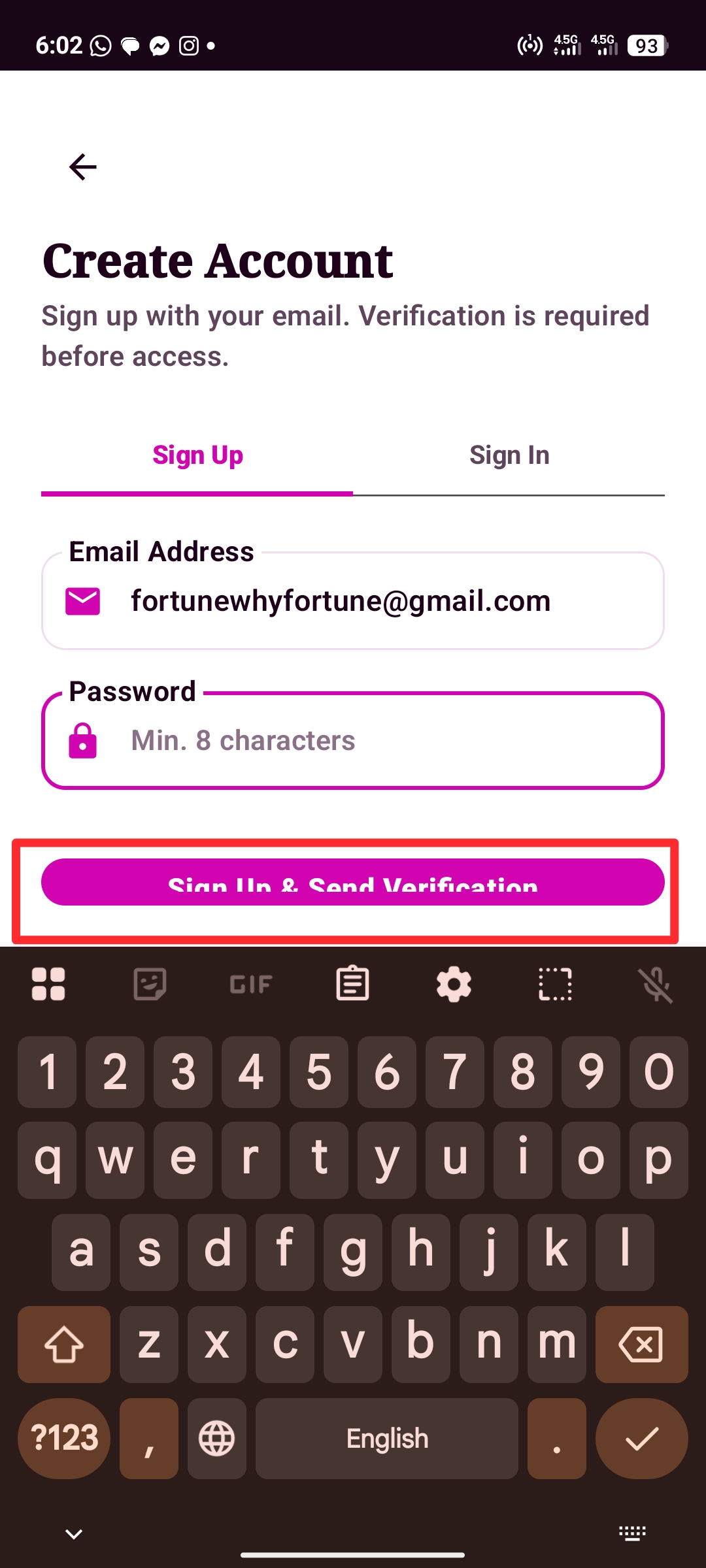Viewport: 706px width, 1568px height.
Task: Focus the Password field
Action: coord(353,740)
